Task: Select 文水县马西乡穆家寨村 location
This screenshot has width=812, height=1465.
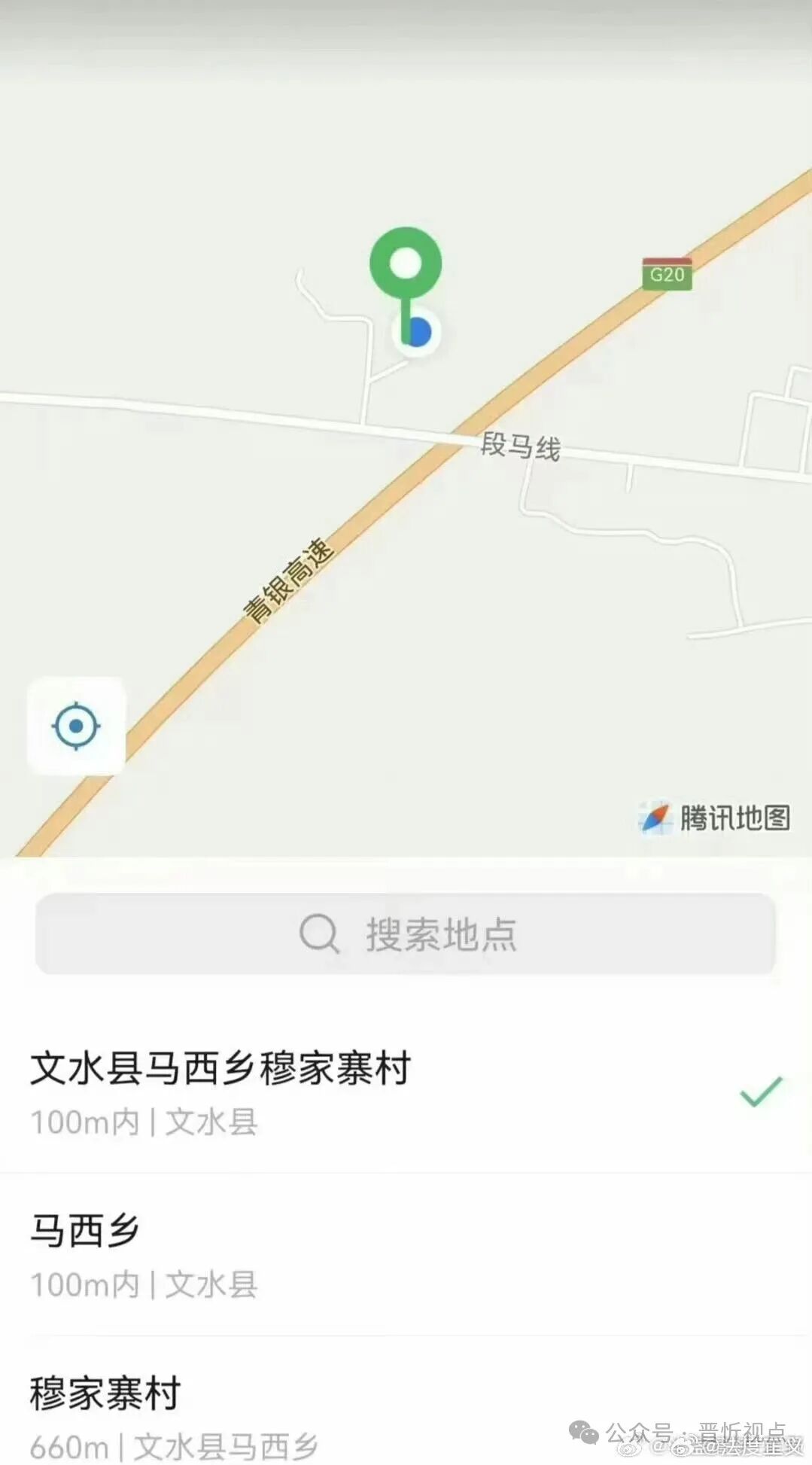Action: (406, 1093)
